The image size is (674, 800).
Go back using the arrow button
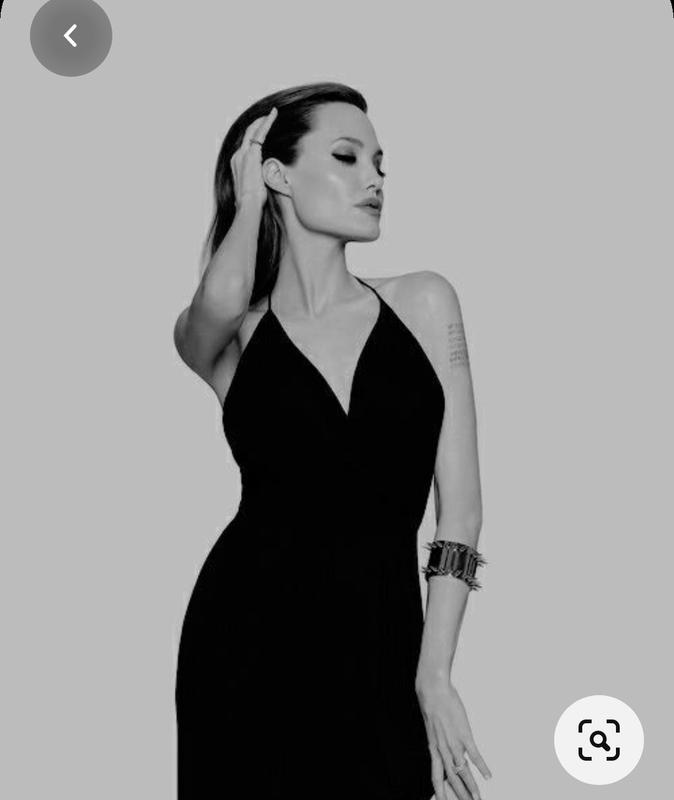point(70,37)
